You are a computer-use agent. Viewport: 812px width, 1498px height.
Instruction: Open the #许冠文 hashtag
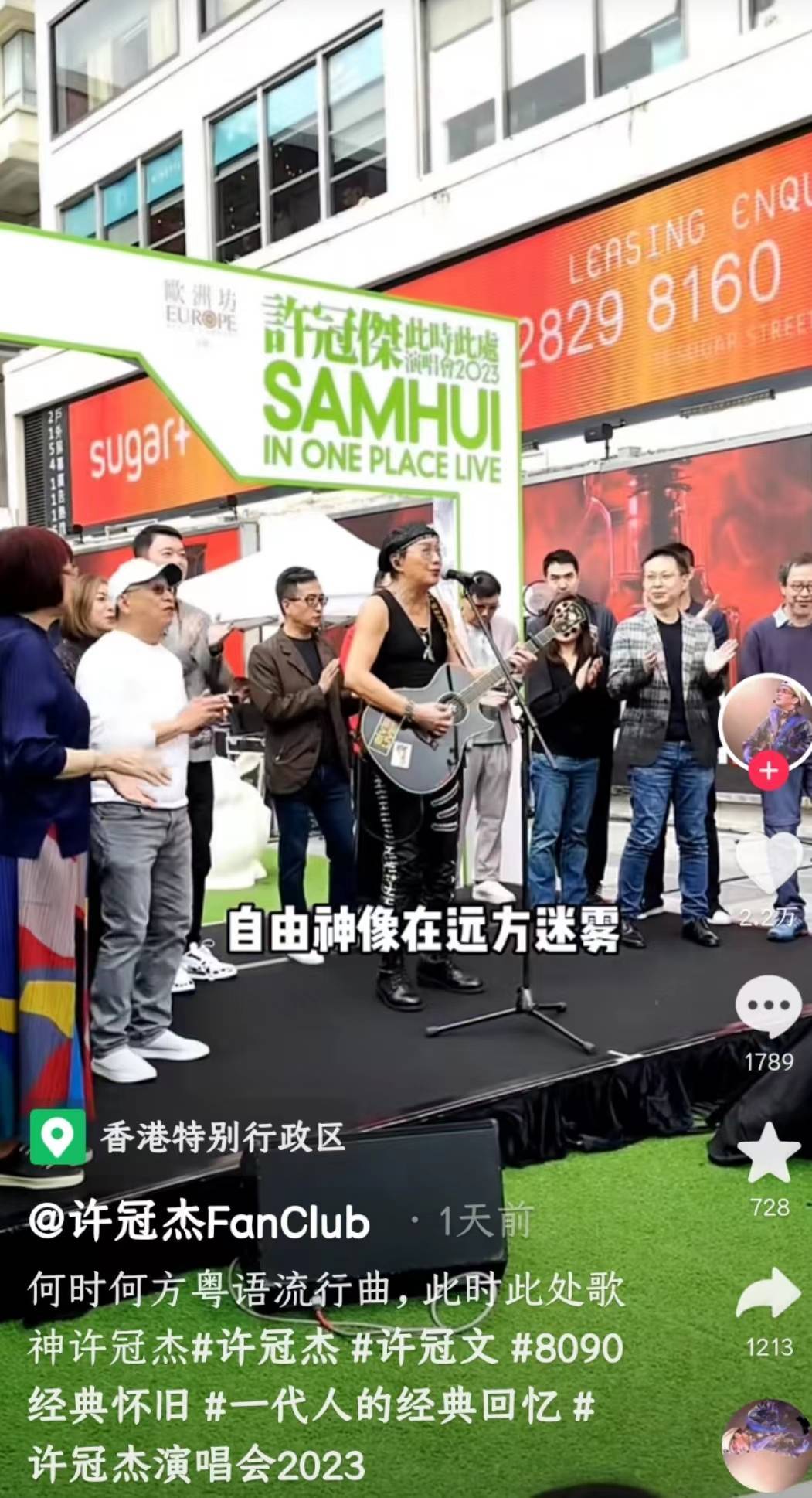(423, 1348)
